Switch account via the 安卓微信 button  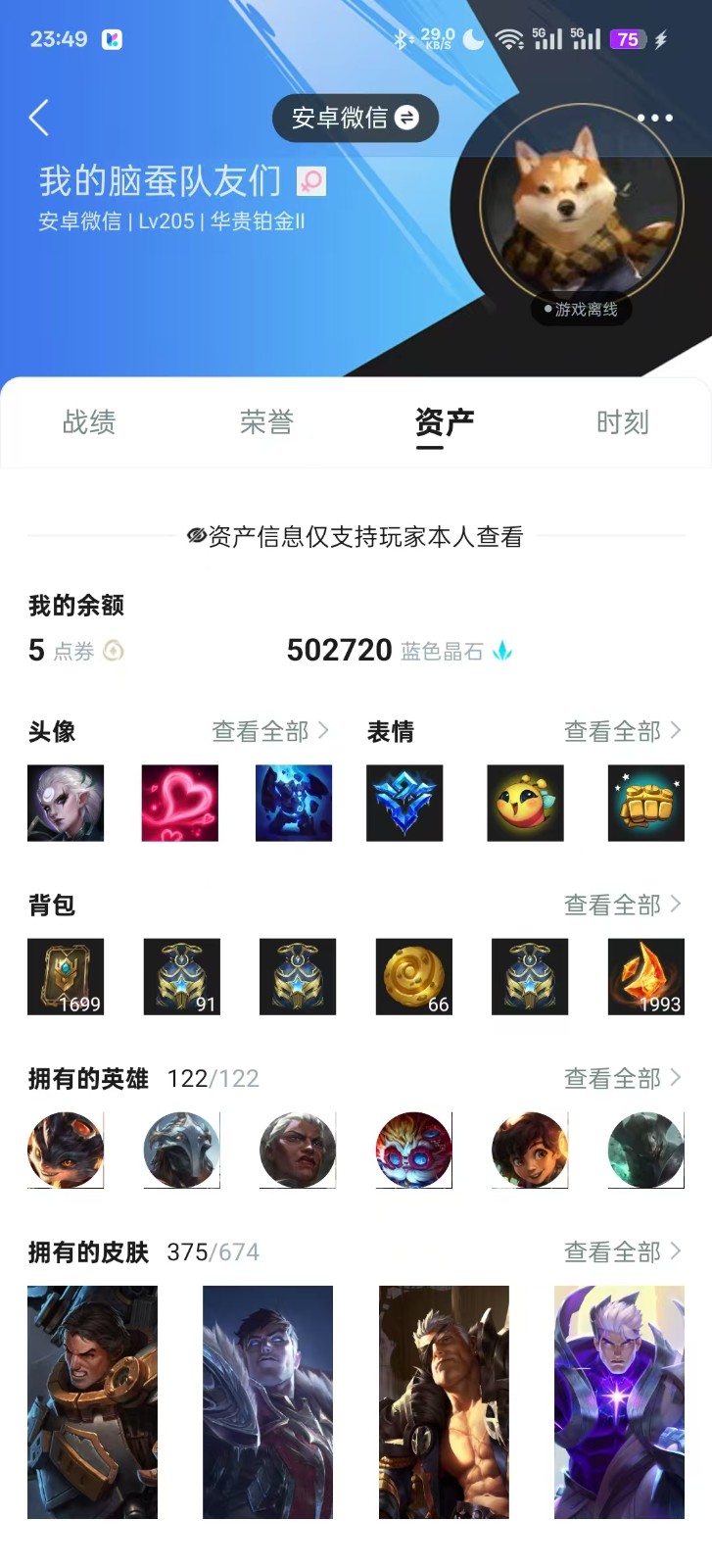355,118
